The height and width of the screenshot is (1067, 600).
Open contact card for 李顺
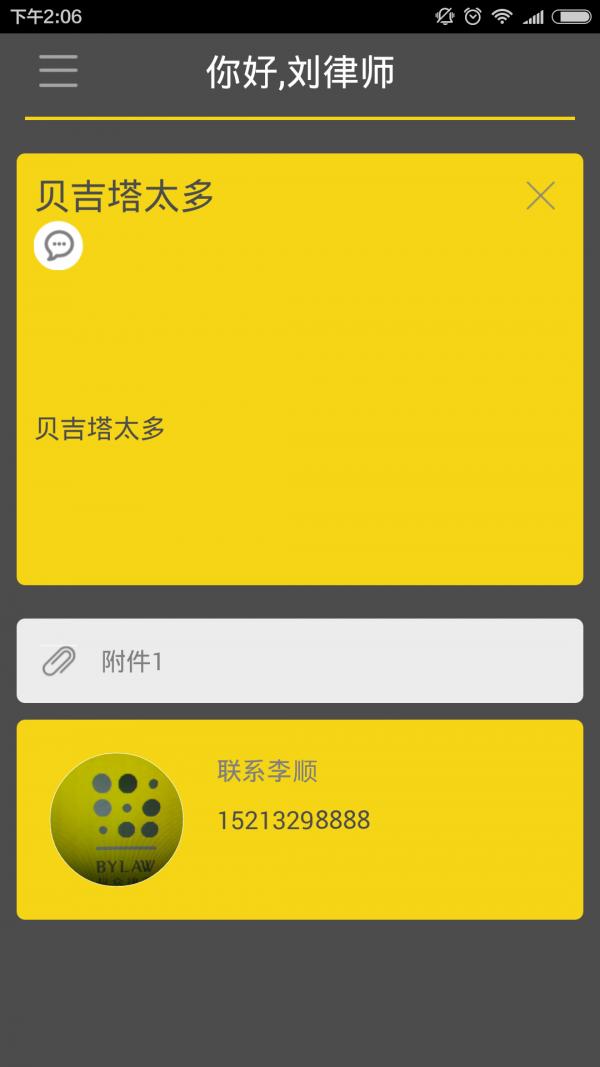click(299, 819)
